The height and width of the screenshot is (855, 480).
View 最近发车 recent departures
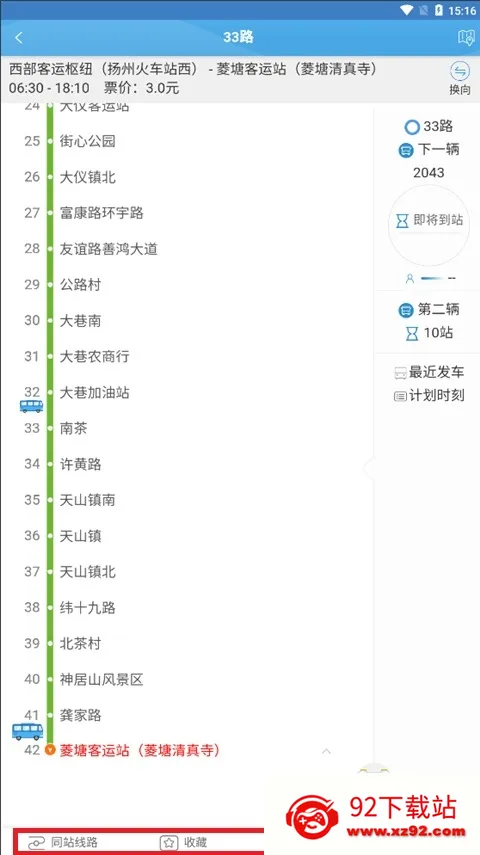(429, 372)
